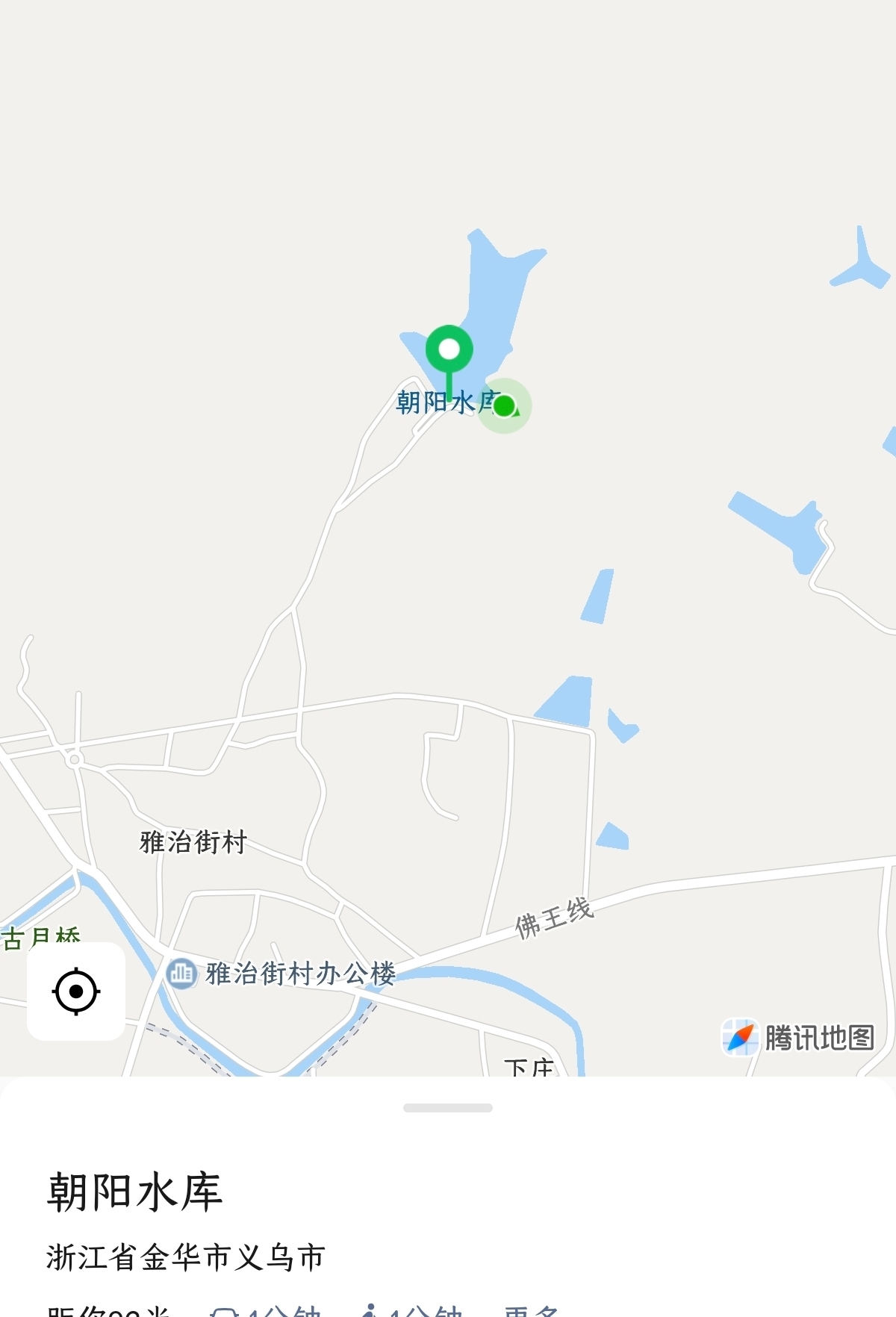Tap the green pin on 朝阳水库
The width and height of the screenshot is (896, 1317).
[449, 351]
